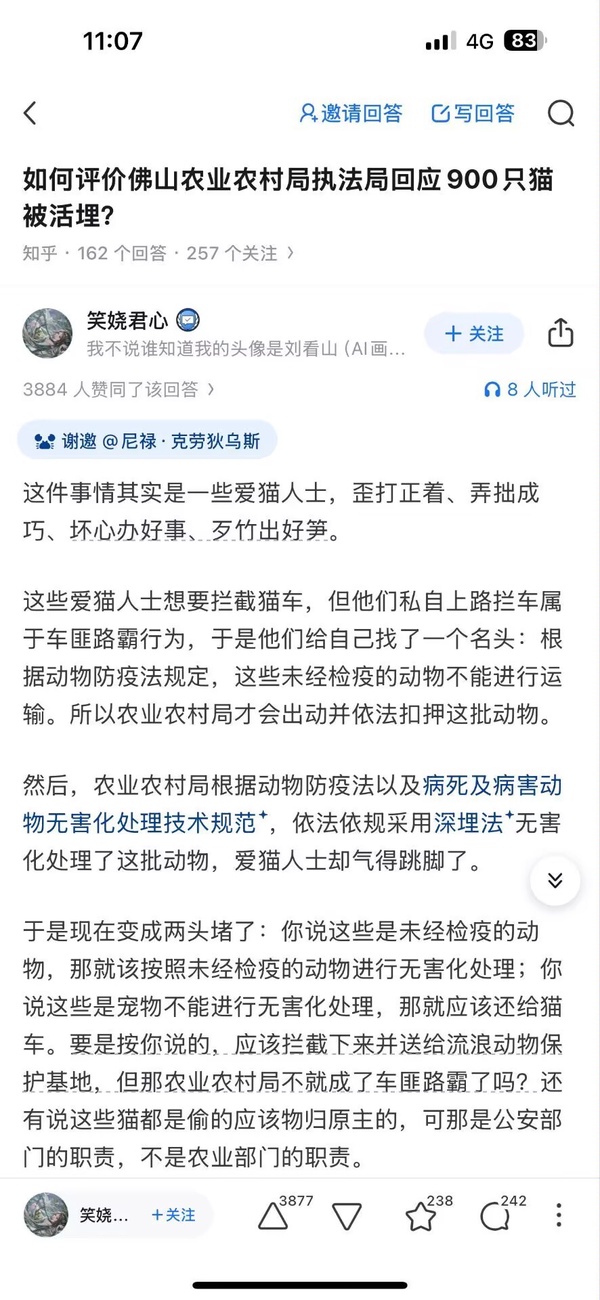The image size is (600, 1300).
Task: Tap 邀请回答 to invite answers
Action: (351, 113)
